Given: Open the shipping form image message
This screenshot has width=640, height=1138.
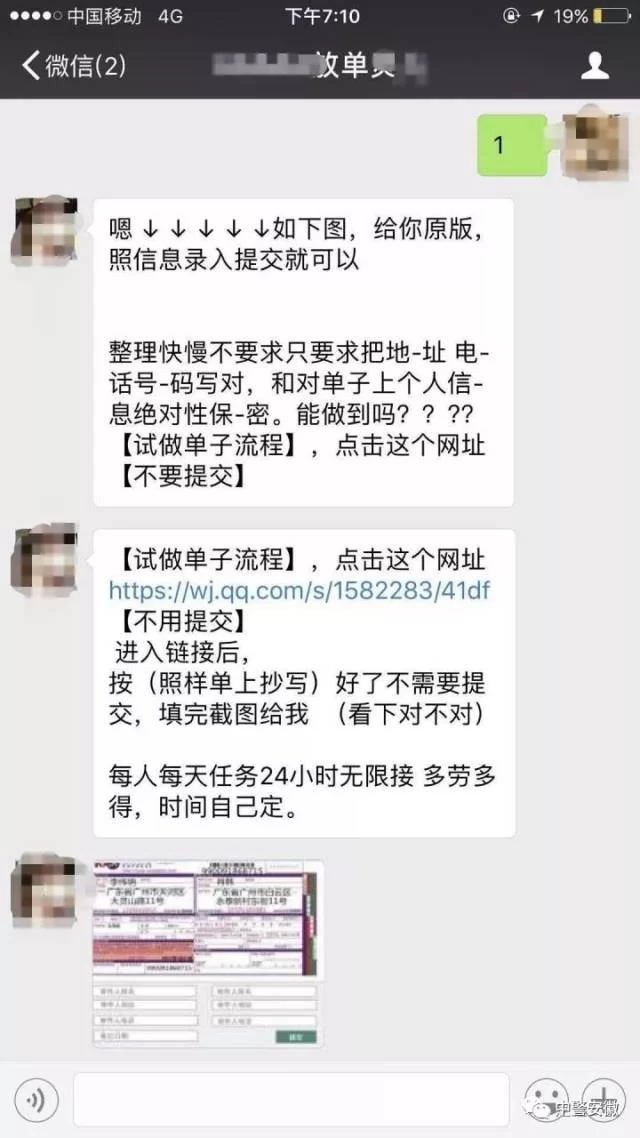Looking at the screenshot, I should [208, 951].
